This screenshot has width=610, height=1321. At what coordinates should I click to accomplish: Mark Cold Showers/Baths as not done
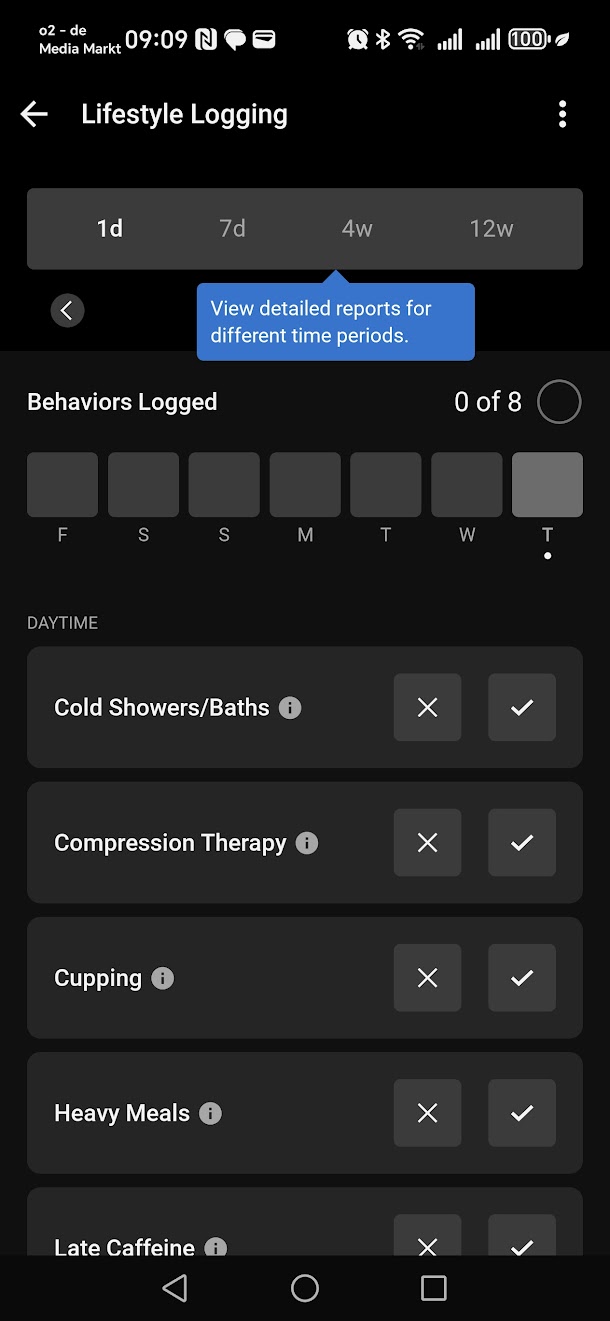[x=427, y=707]
